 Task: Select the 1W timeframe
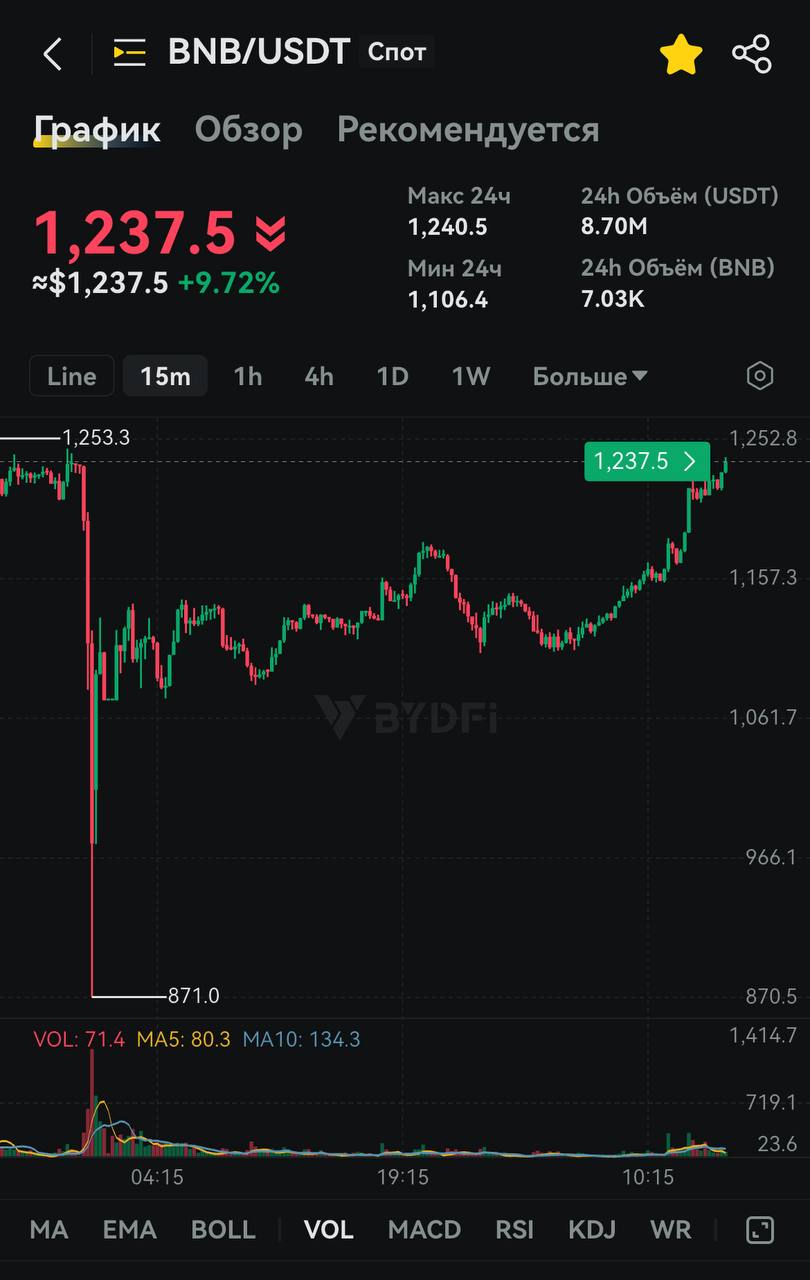click(x=470, y=376)
